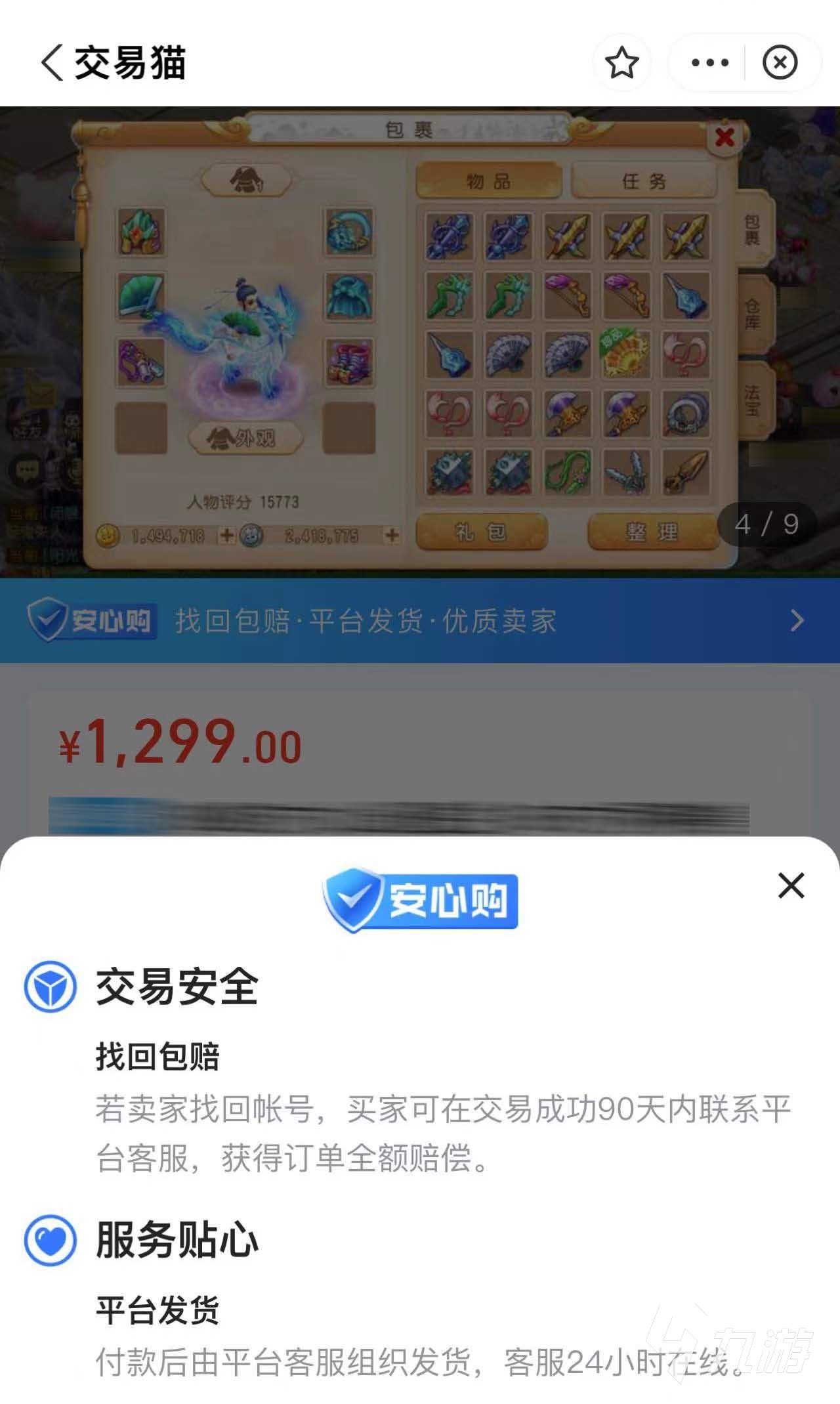Close the mini program with the circled X
Screen dimensions: 840x1404
click(780, 63)
